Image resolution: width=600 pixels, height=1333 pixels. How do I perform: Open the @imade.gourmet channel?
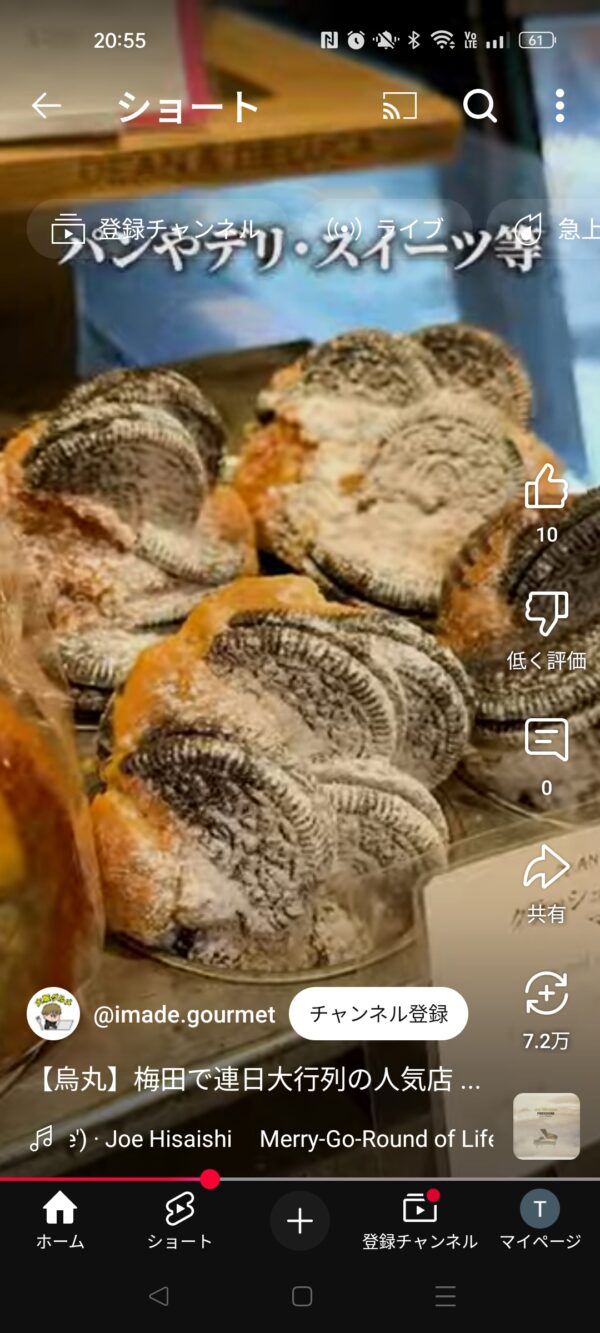[184, 1015]
